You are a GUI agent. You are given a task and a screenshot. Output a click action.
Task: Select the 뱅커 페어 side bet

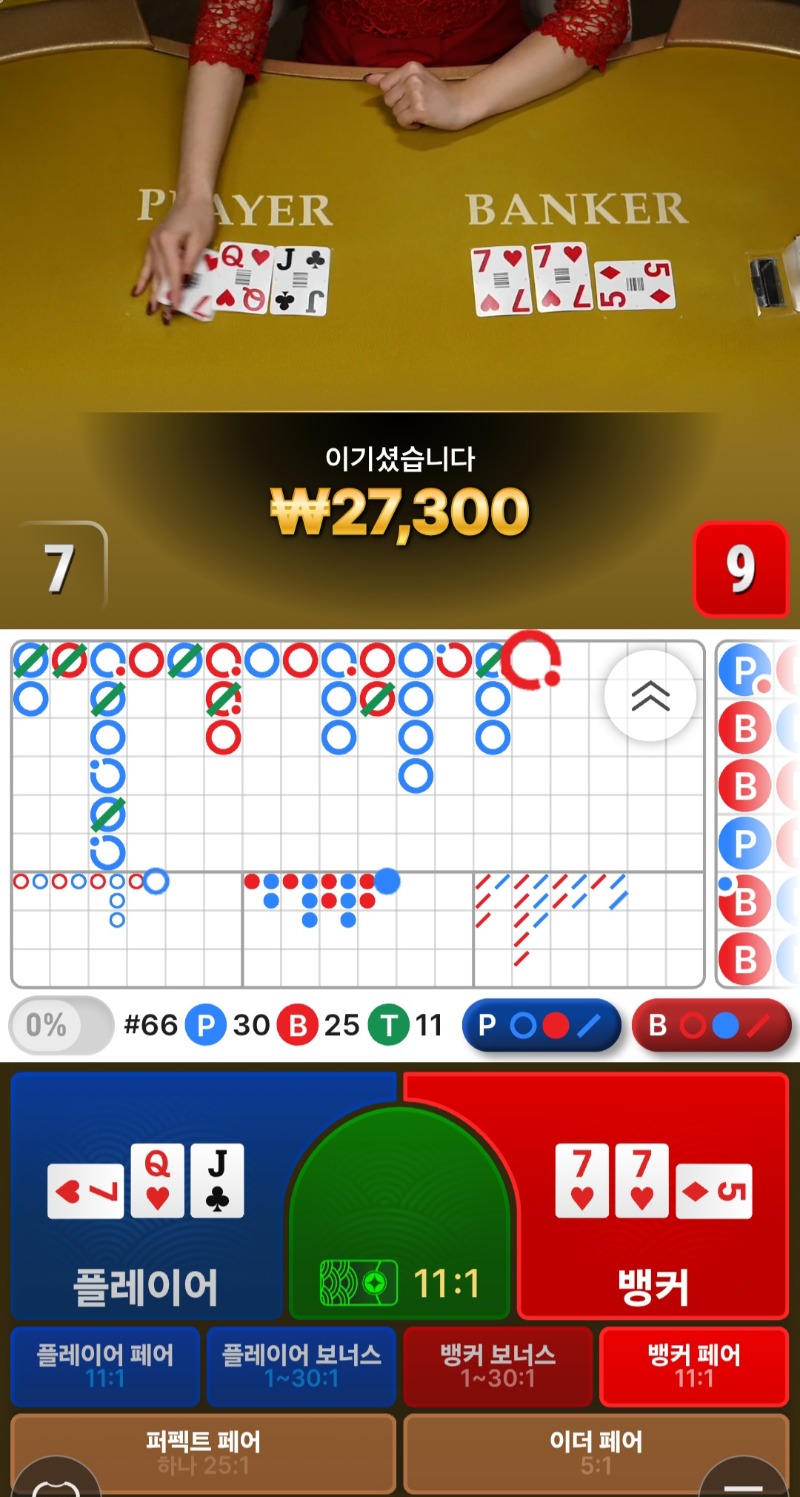[x=693, y=1366]
